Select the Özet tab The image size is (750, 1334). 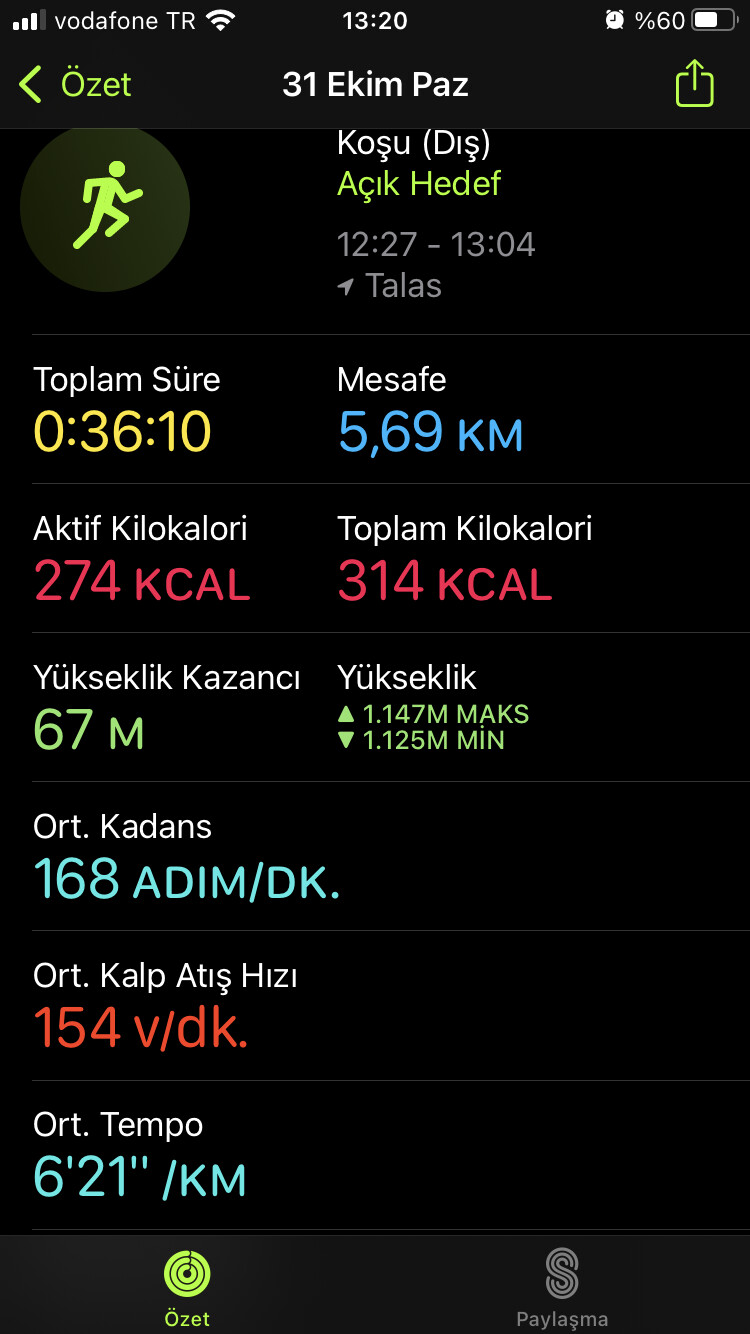point(187,1286)
